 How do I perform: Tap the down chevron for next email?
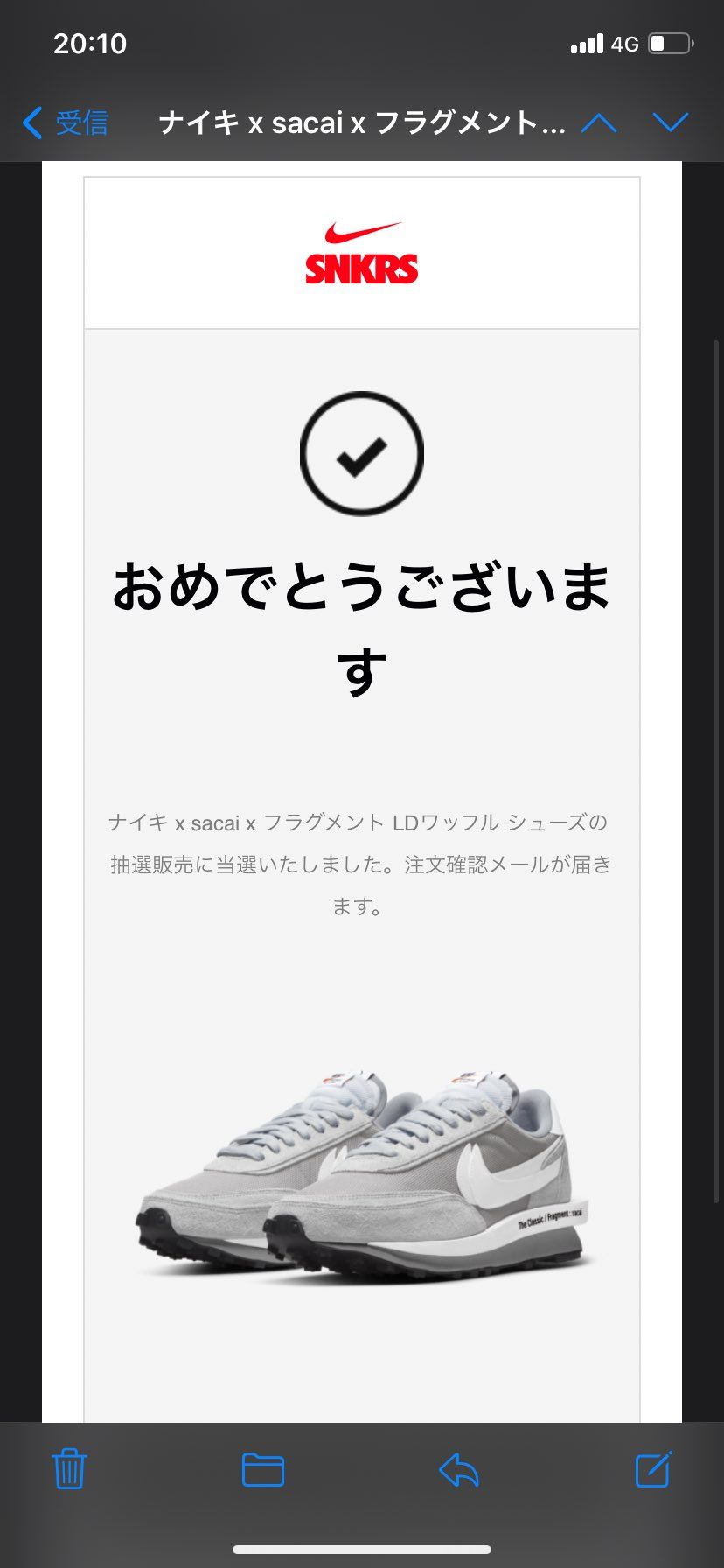pos(670,122)
